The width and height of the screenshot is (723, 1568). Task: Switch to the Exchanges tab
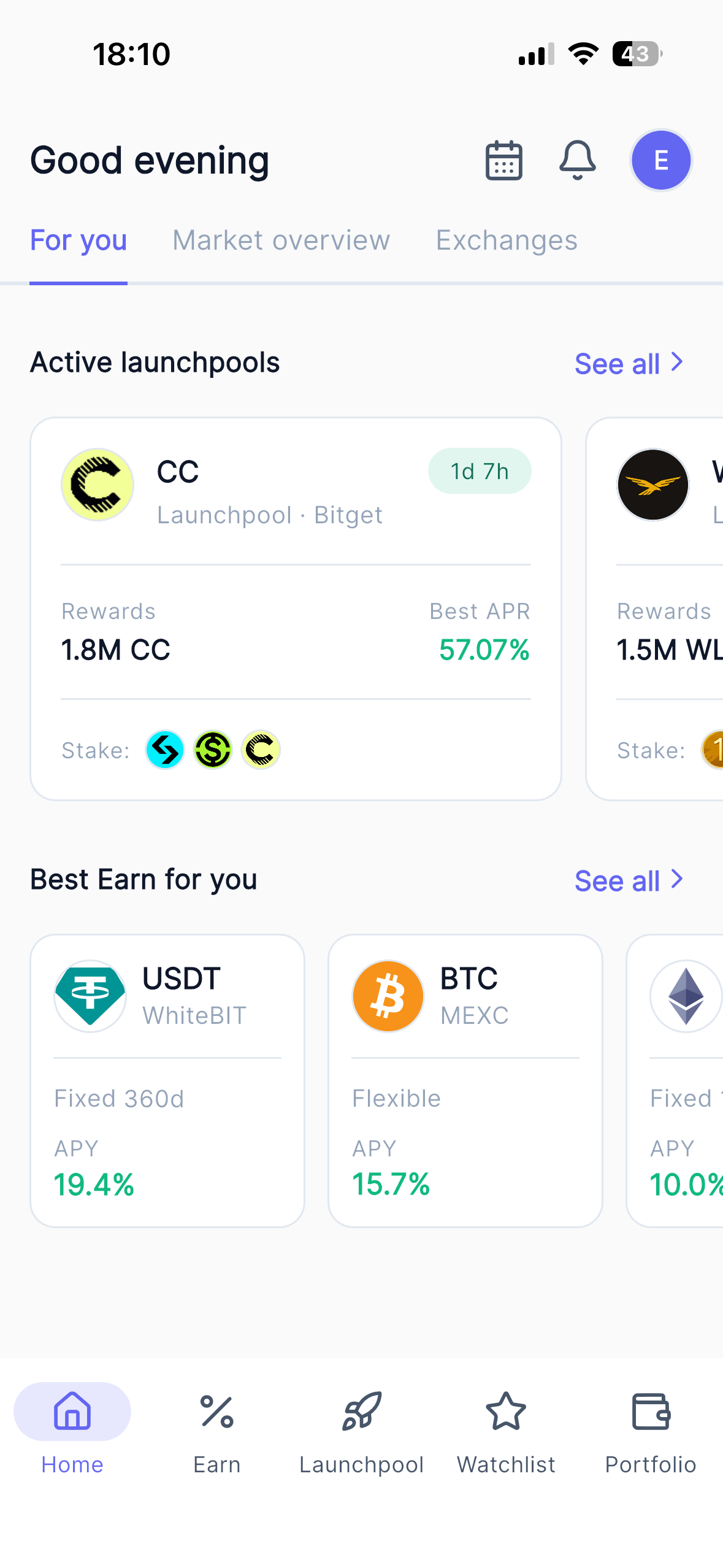507,240
